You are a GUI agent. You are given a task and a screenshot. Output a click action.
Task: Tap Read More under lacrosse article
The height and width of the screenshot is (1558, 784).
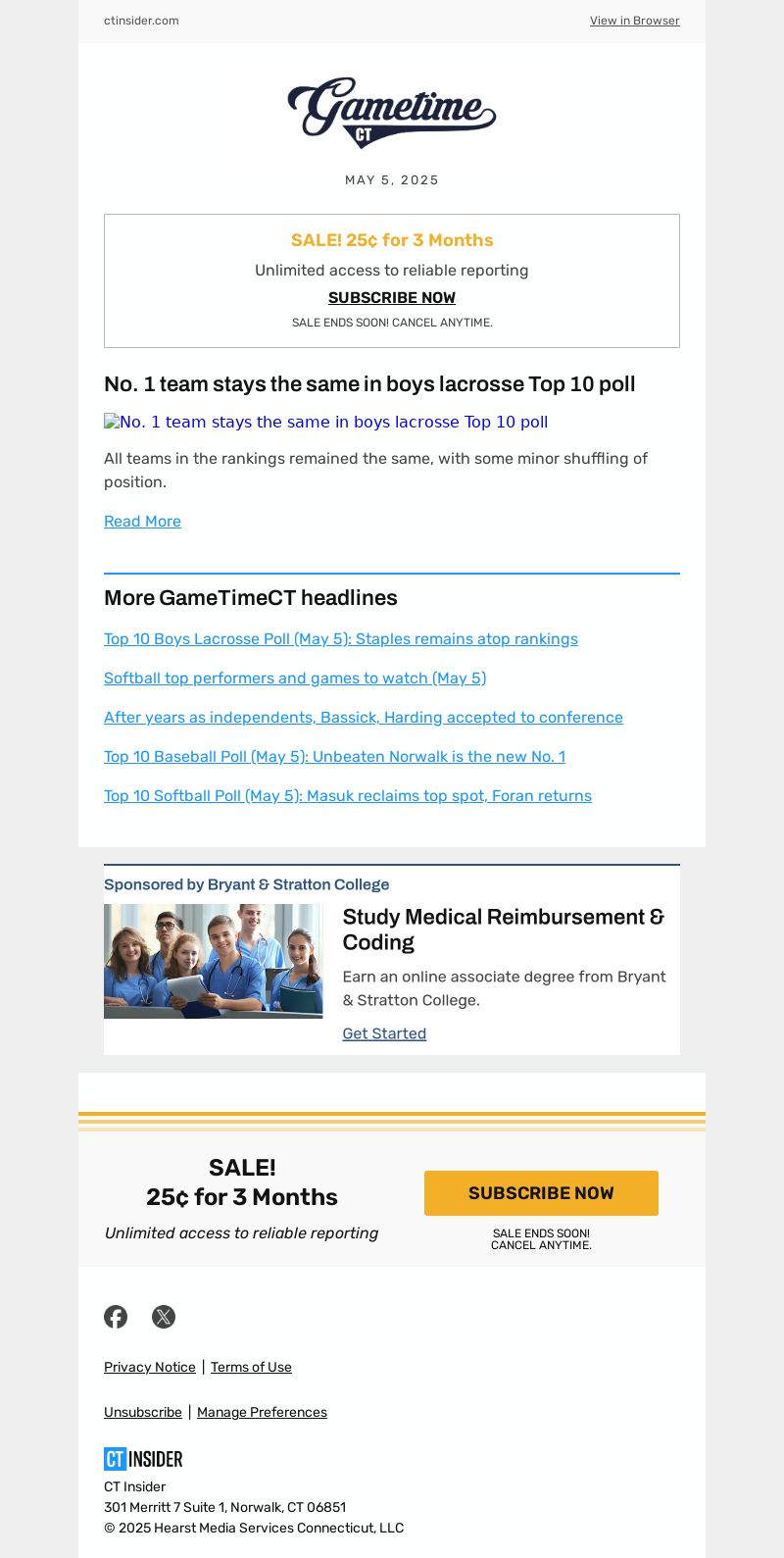(x=142, y=522)
